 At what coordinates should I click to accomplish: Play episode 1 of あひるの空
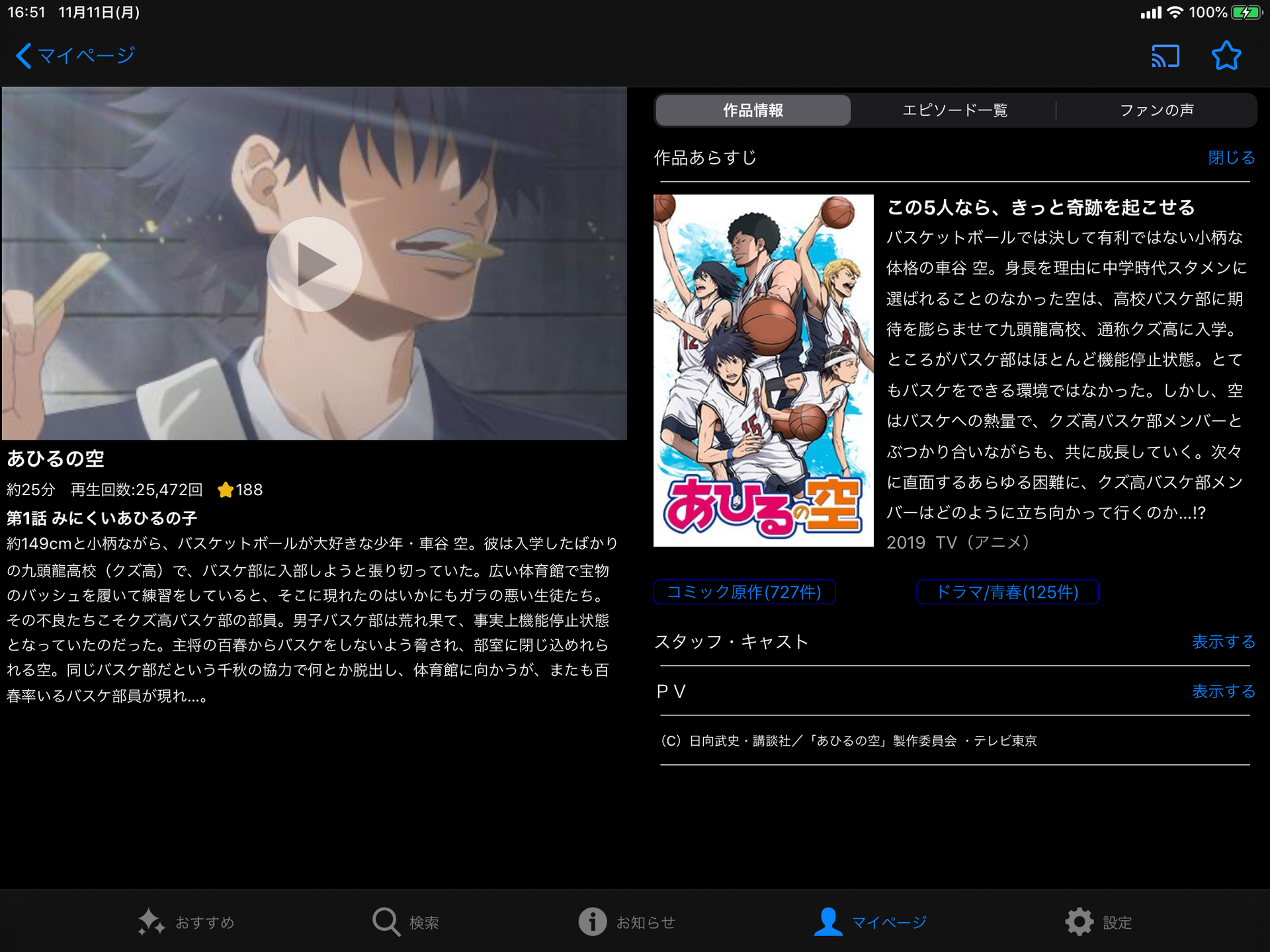(314, 264)
